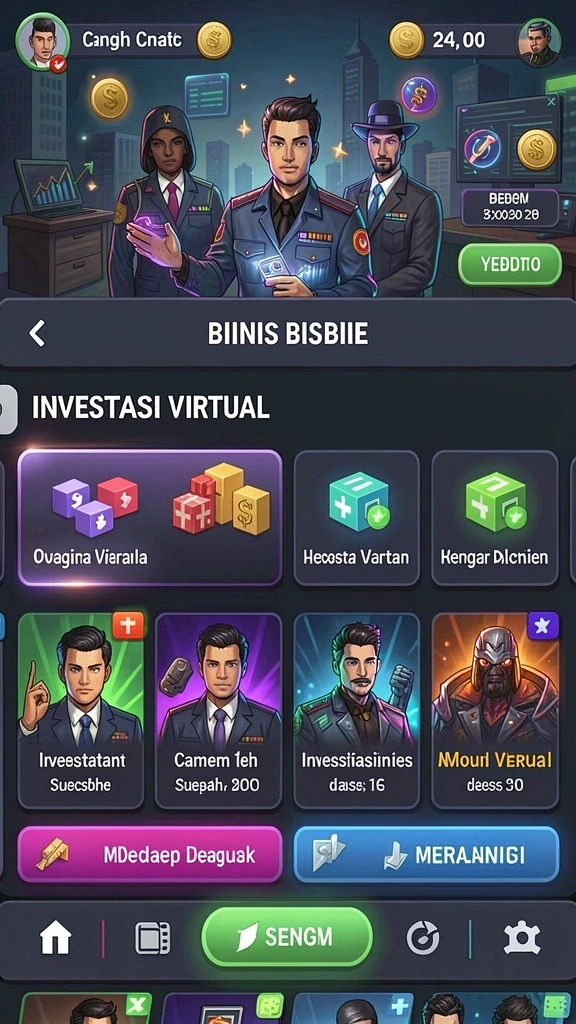This screenshot has width=576, height=1024.
Task: Open the circular refresh icon in bottom bar
Action: click(x=423, y=939)
